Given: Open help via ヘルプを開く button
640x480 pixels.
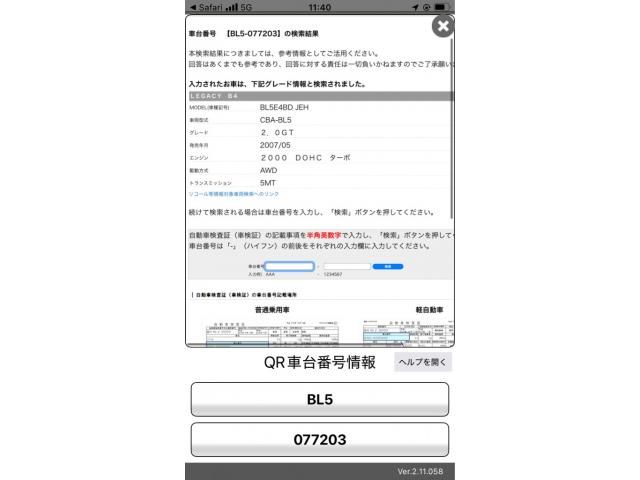Looking at the screenshot, I should (422, 362).
